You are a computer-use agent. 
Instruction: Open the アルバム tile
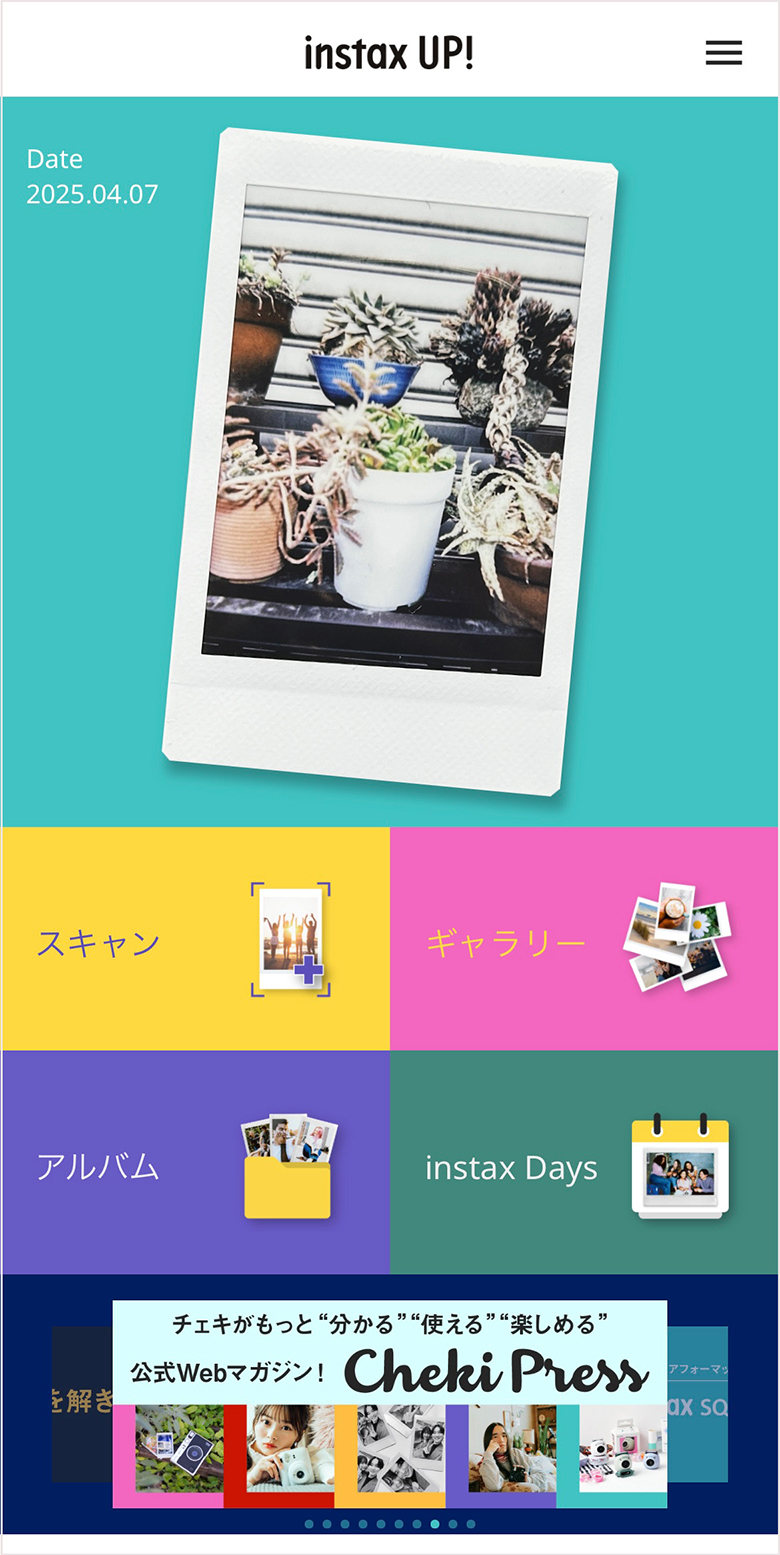[x=196, y=1162]
